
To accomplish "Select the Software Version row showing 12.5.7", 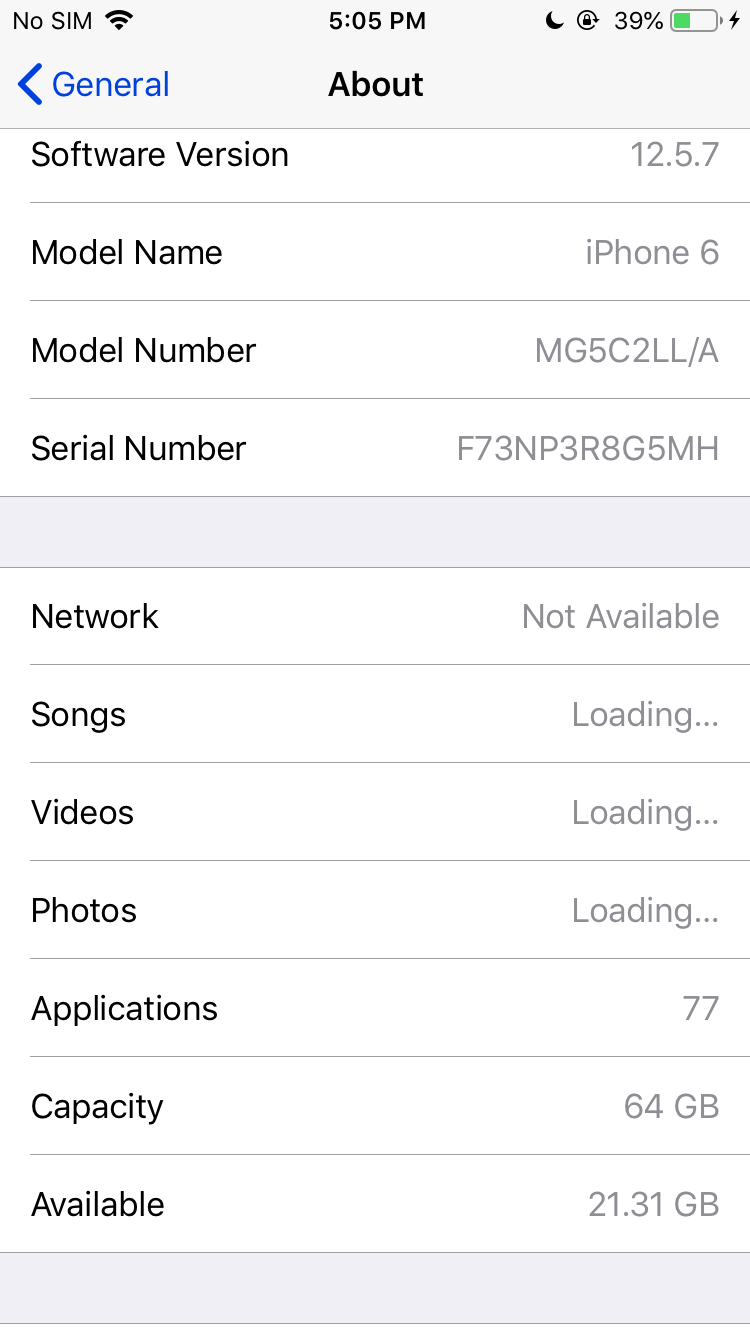I will click(375, 155).
